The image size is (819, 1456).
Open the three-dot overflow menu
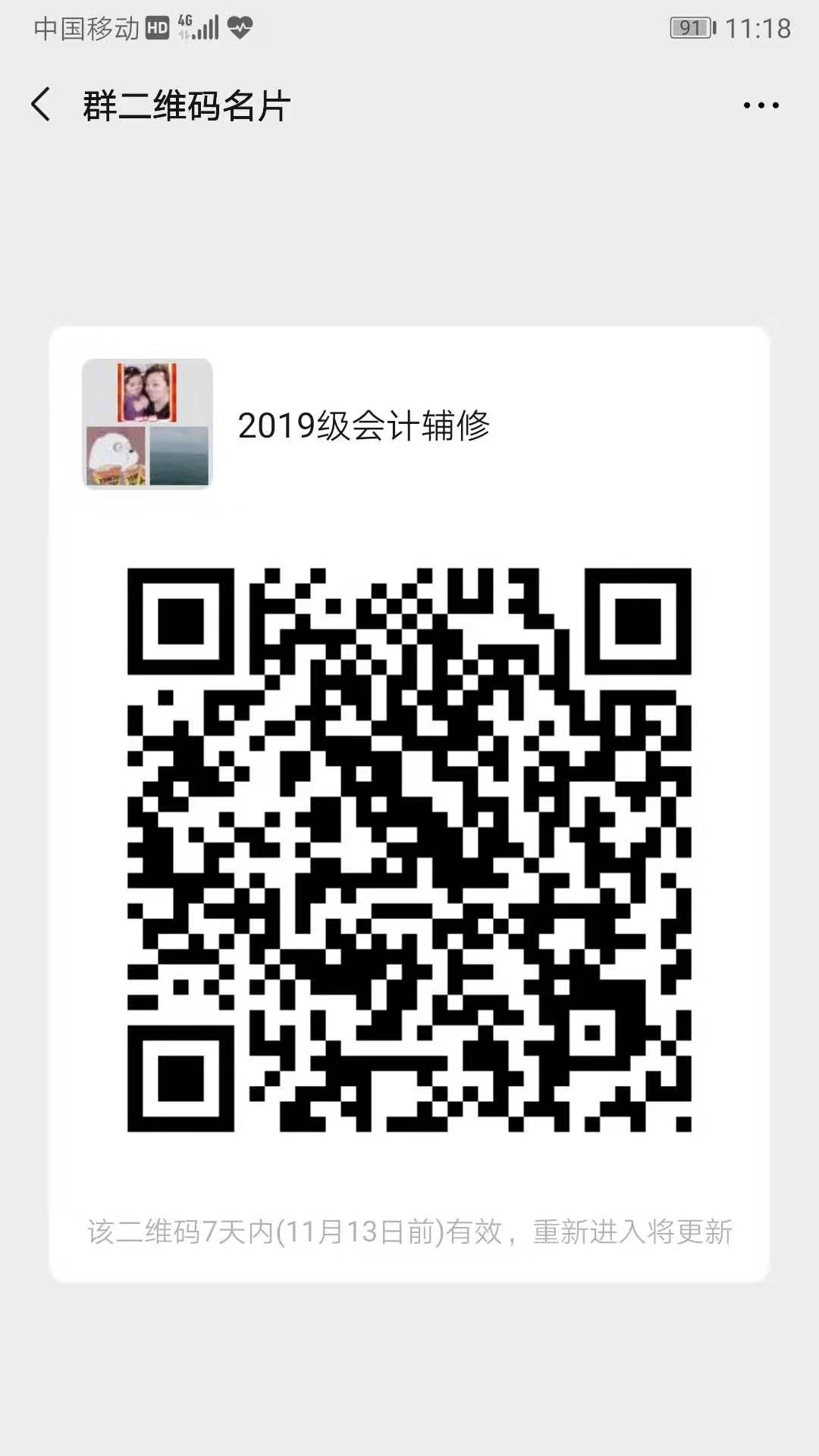(x=761, y=105)
